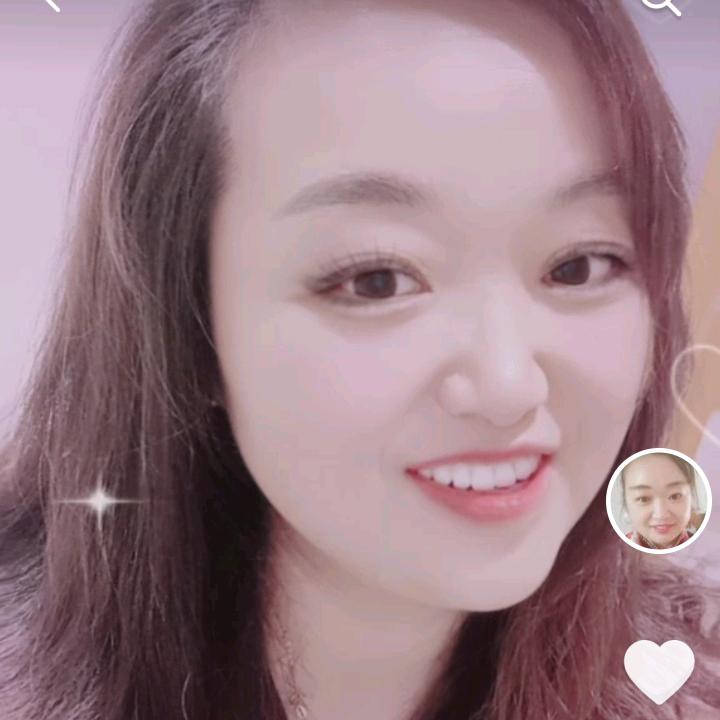Viewport: 720px width, 720px height.
Task: Open the search magnifier icon
Action: [x=660, y=5]
